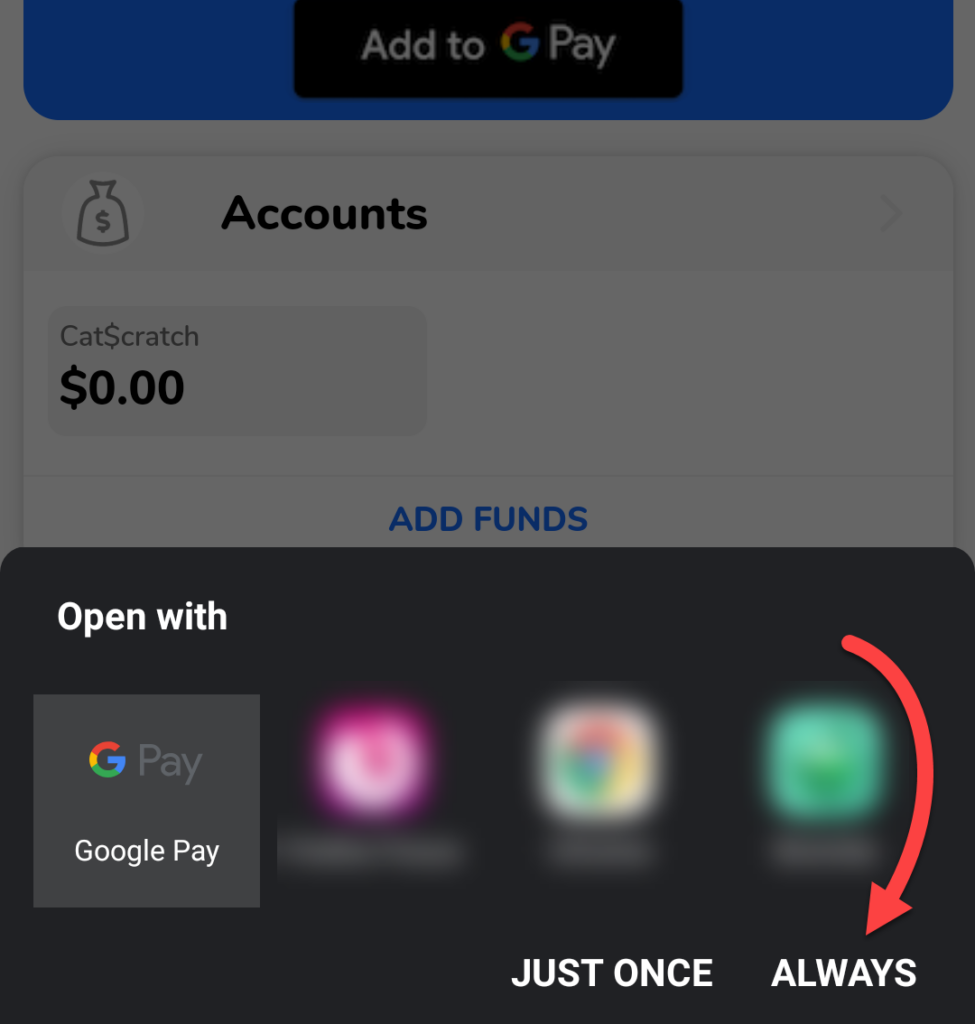Tap the Open with sheet header
Image resolution: width=975 pixels, height=1024 pixels.
[142, 616]
